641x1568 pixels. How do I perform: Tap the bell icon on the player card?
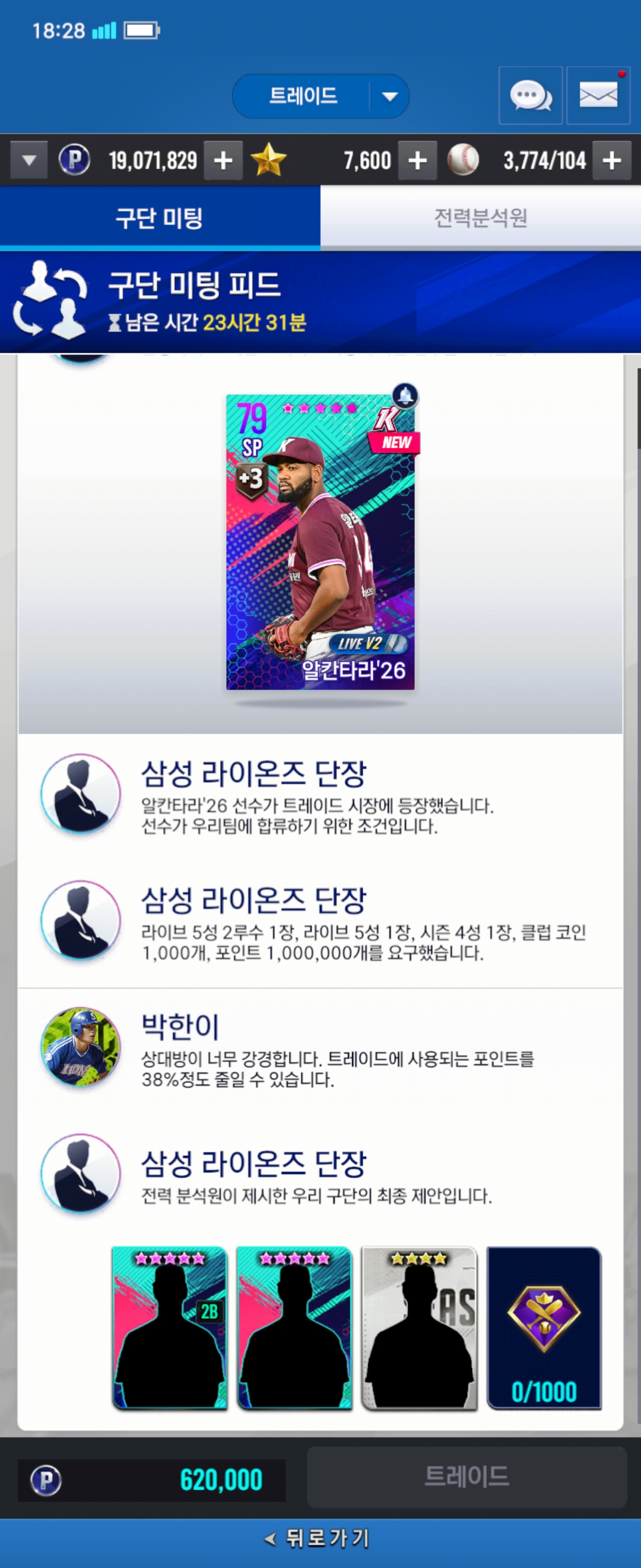(405, 396)
